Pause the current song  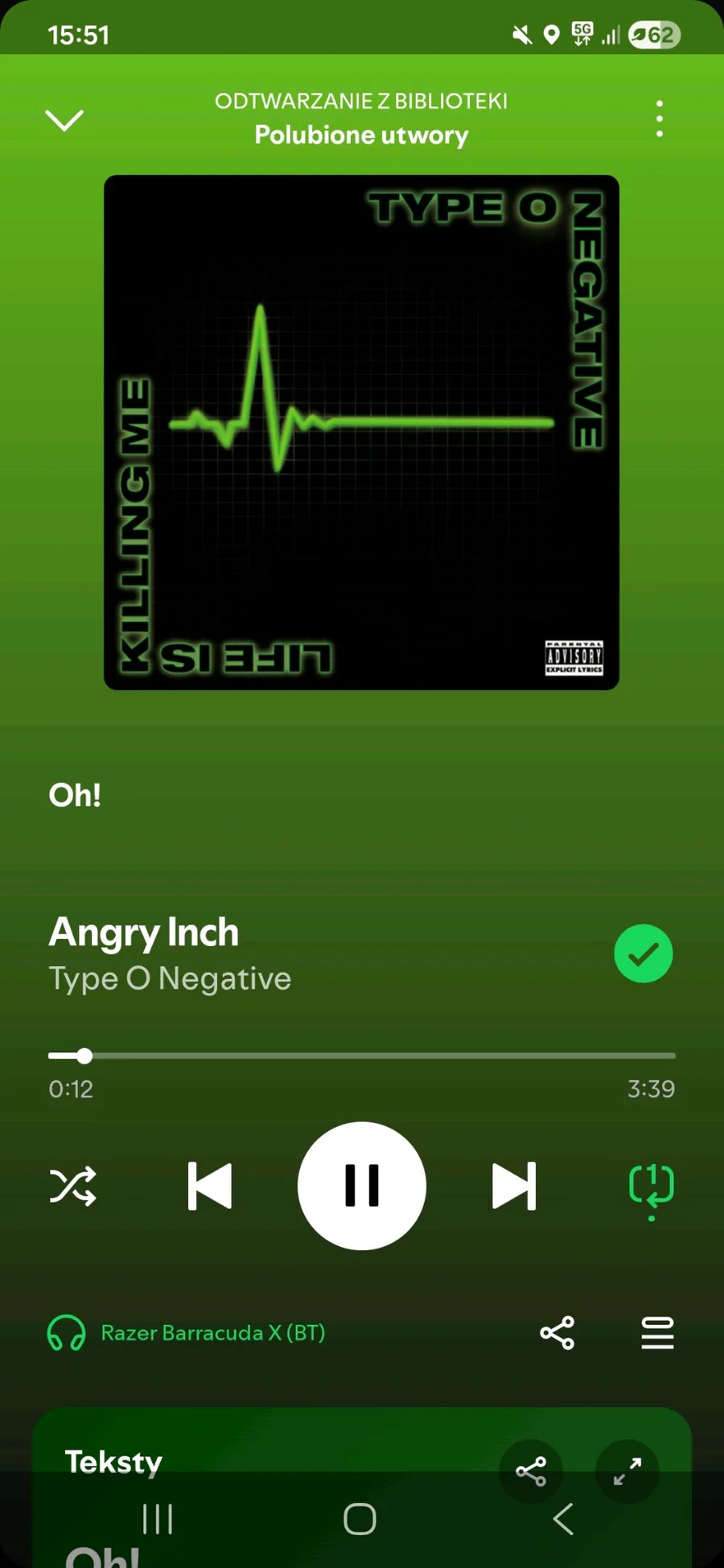[362, 1186]
